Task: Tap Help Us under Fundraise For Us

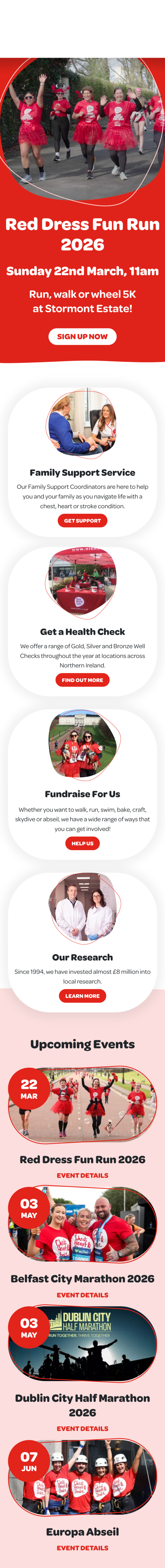Action: (82, 843)
